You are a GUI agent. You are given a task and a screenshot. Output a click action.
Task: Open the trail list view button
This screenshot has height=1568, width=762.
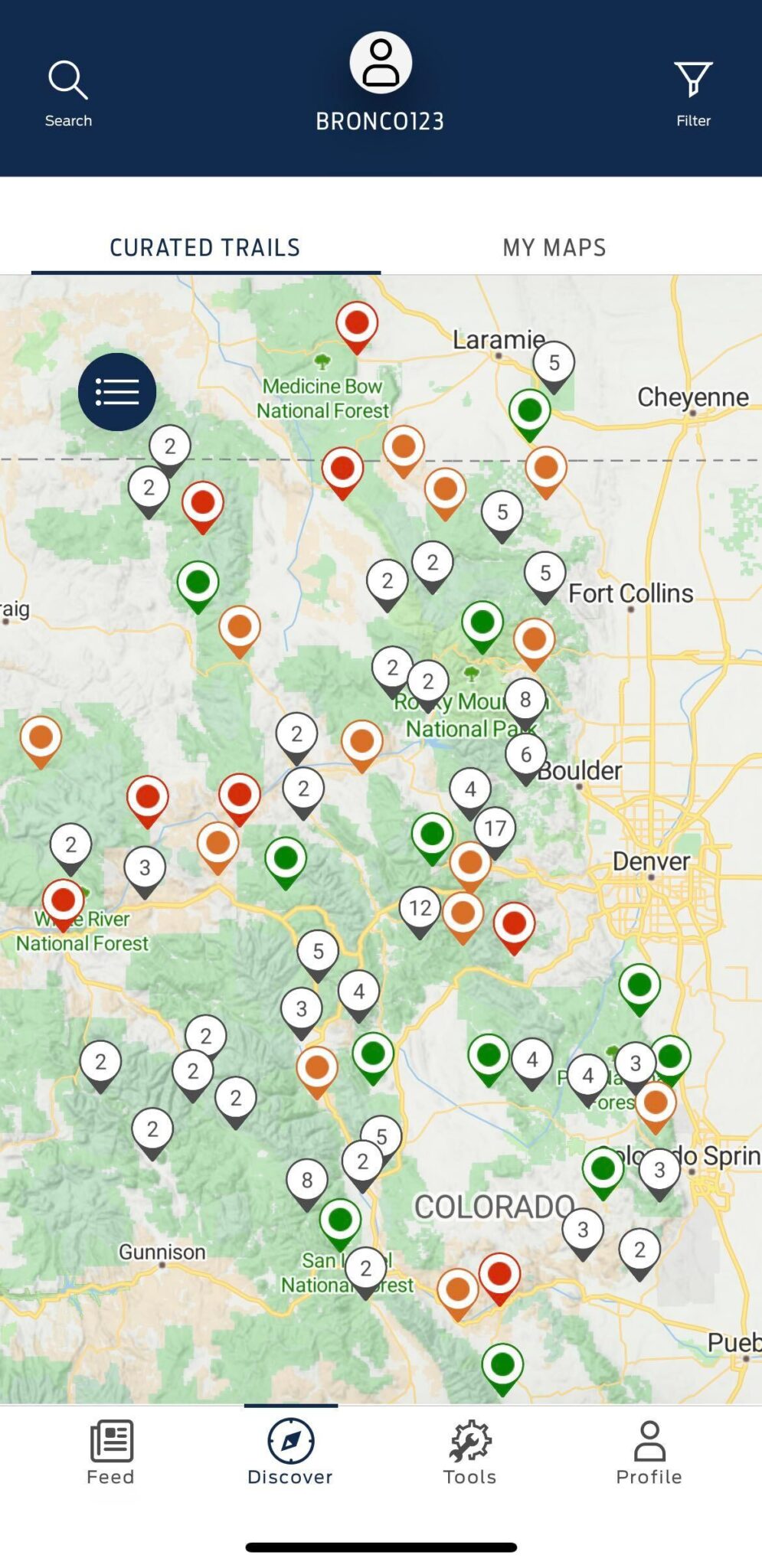pyautogui.click(x=117, y=392)
